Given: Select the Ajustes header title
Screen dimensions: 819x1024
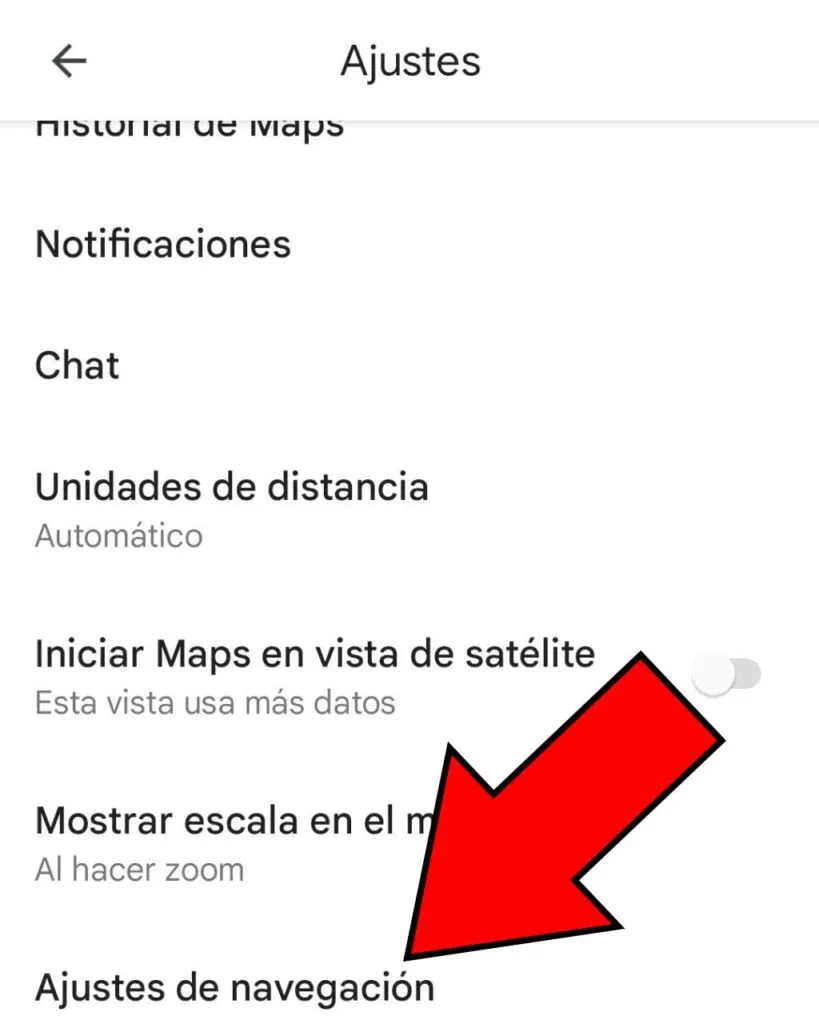Looking at the screenshot, I should tap(410, 60).
